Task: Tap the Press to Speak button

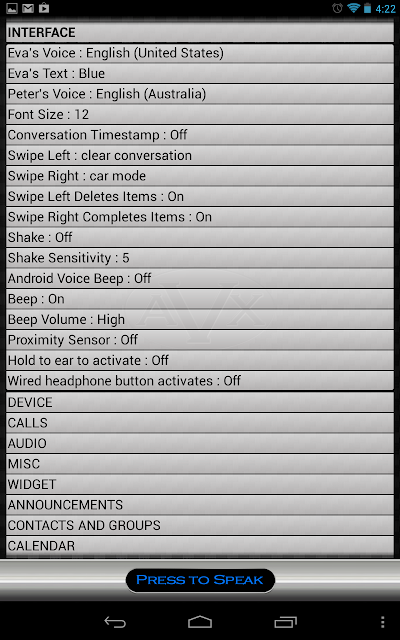Action: (200, 580)
